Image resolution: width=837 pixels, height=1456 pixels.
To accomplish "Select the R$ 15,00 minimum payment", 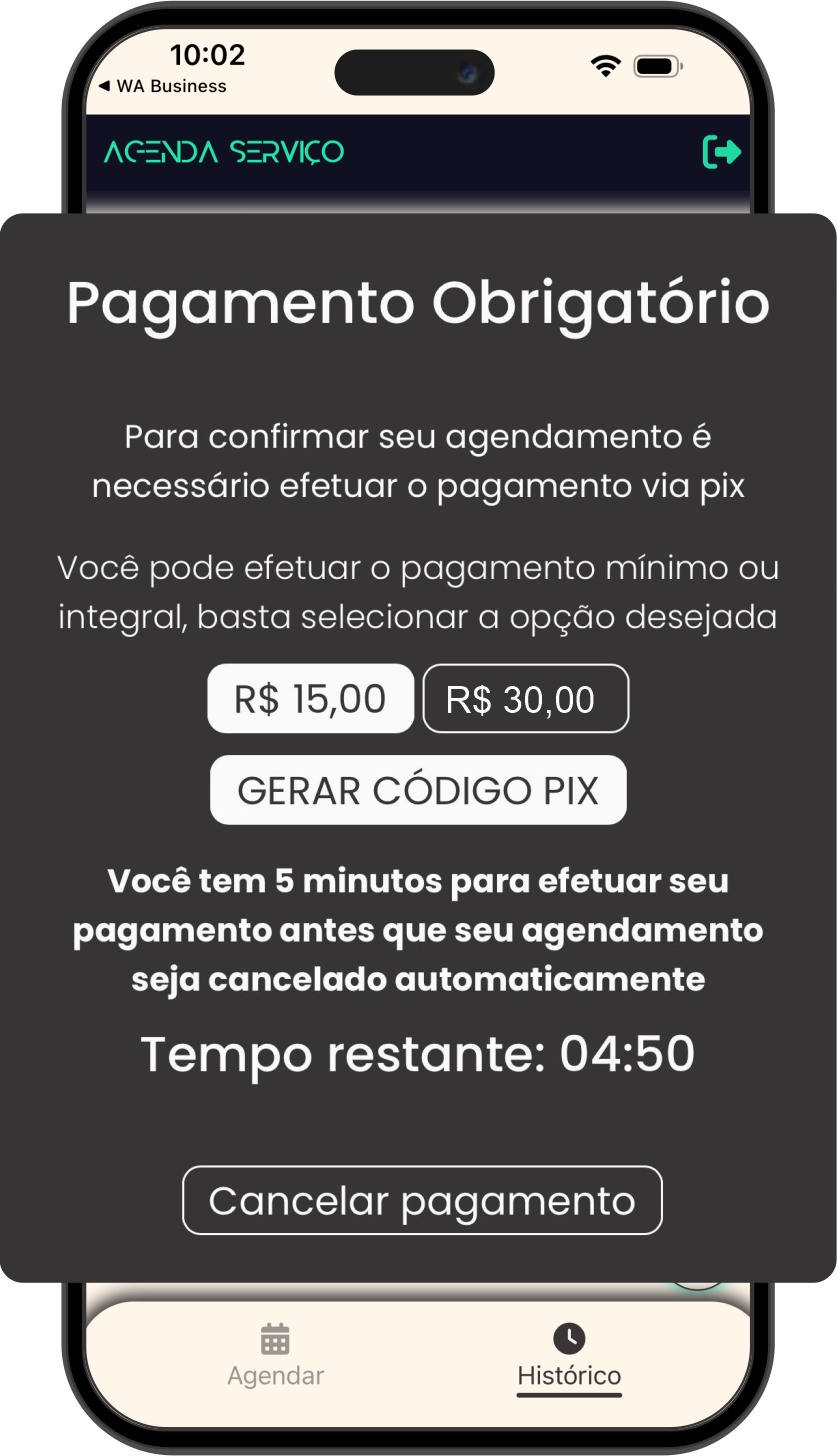I will (x=310, y=699).
